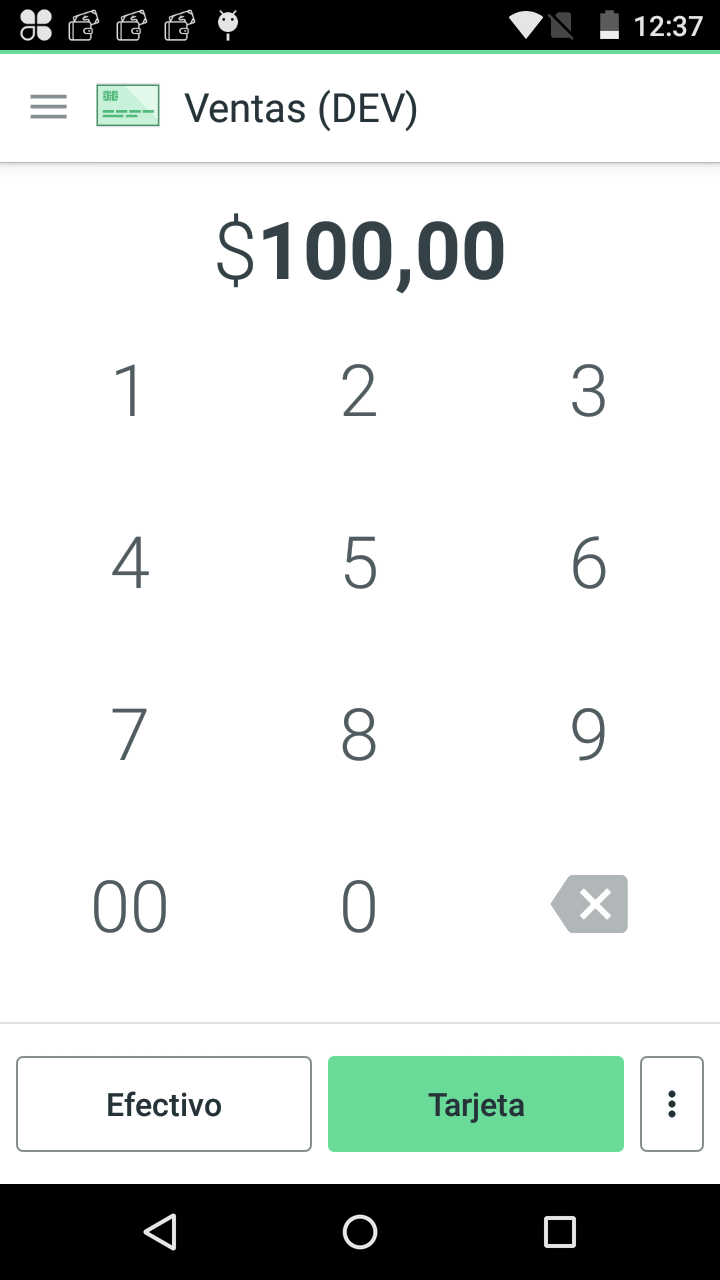This screenshot has height=1280, width=720.
Task: Tap keypad number 6
Action: point(588,562)
